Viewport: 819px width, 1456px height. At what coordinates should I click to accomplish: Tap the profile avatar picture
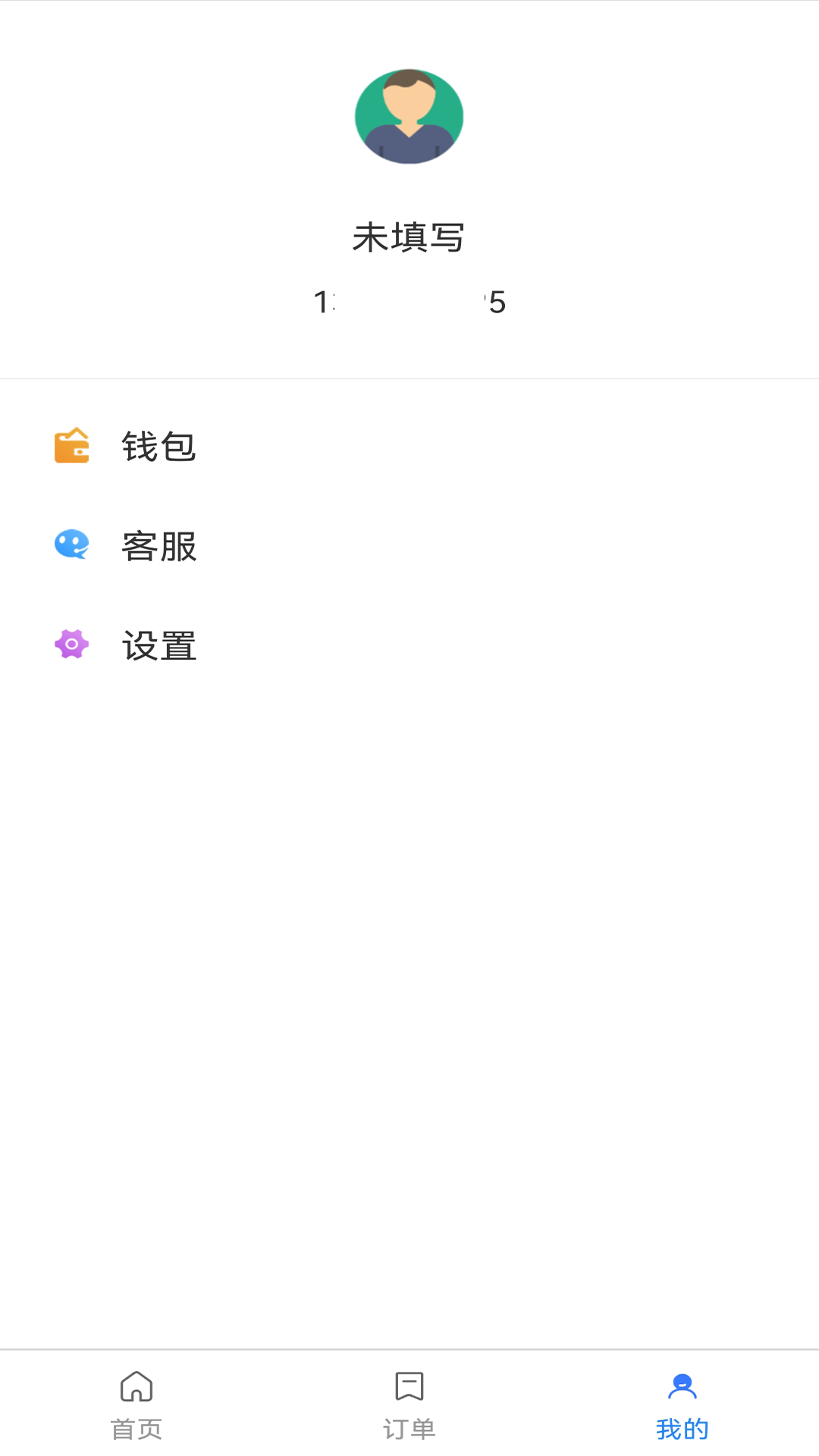[409, 117]
